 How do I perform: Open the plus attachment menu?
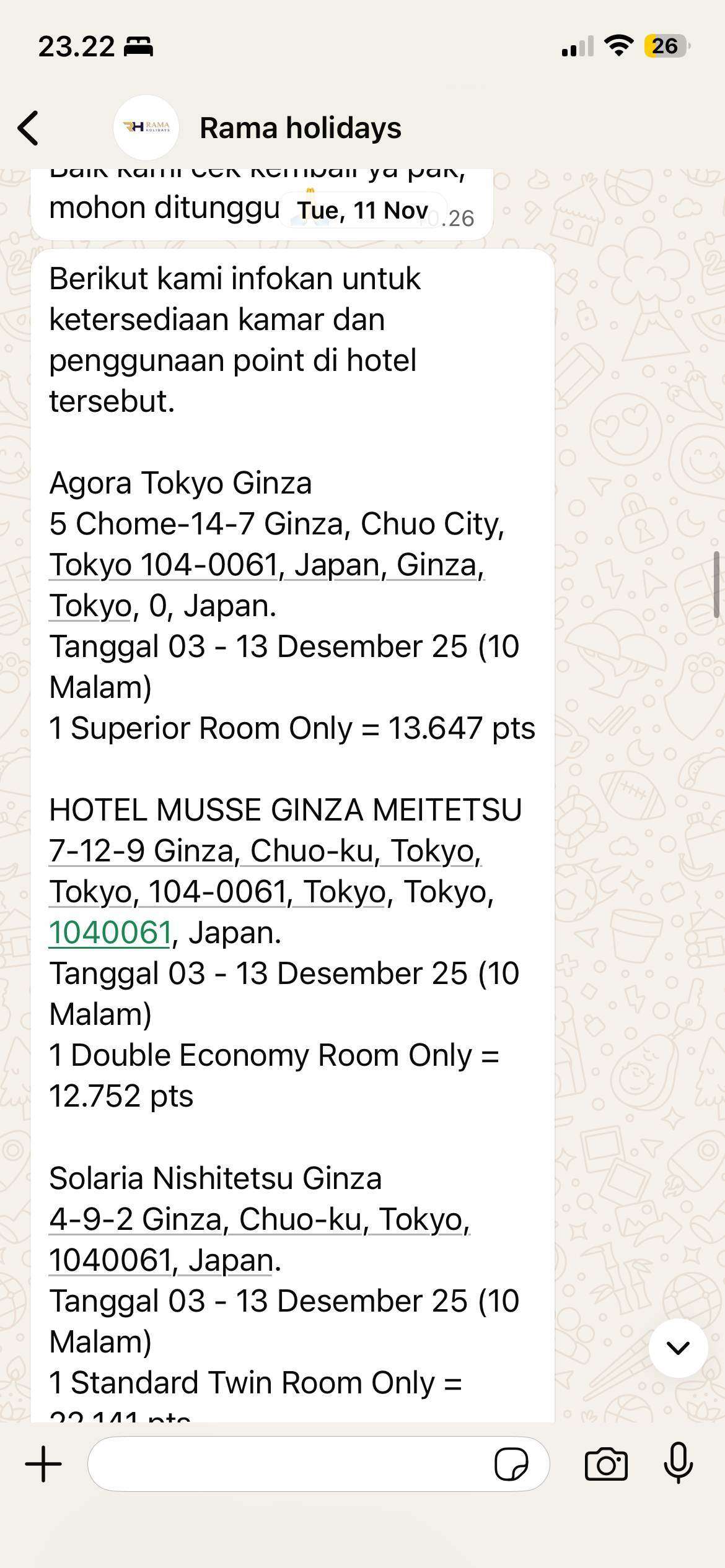(43, 1464)
